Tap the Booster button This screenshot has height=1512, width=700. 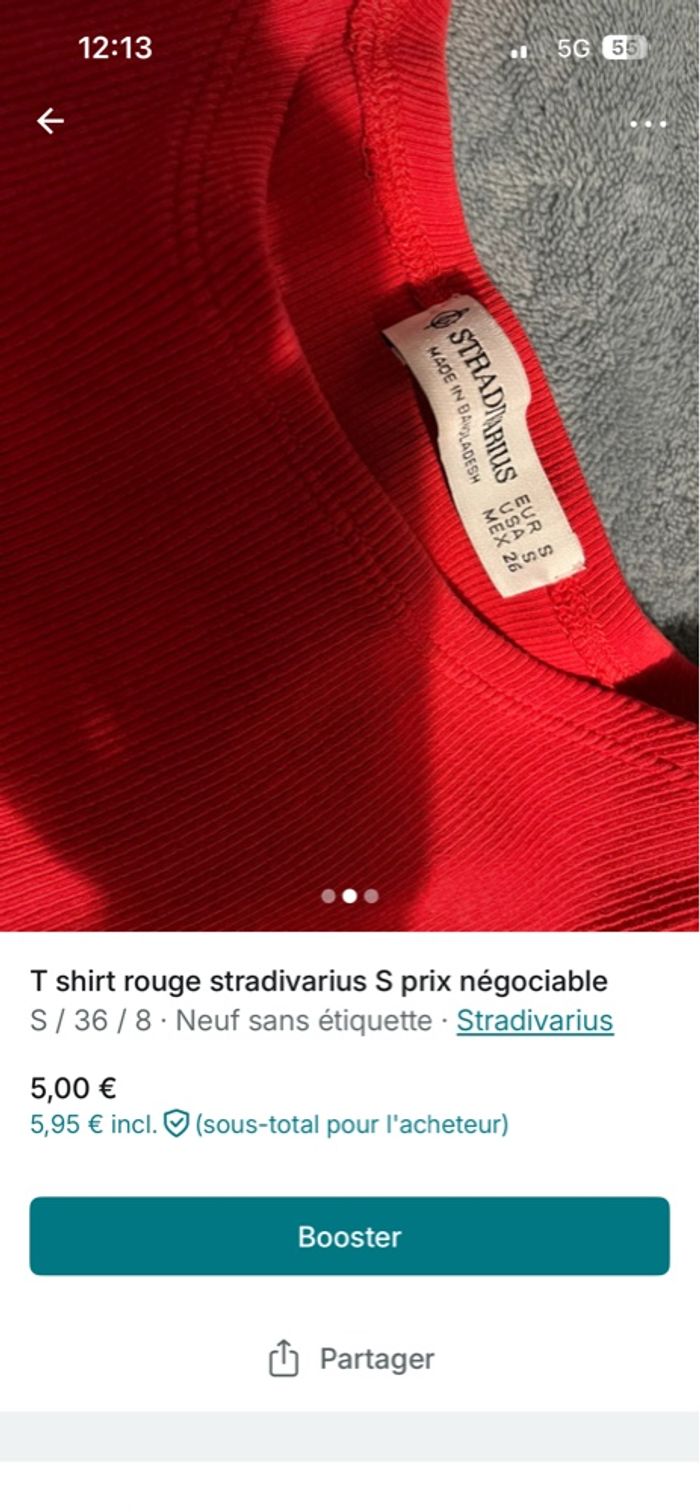(349, 1236)
